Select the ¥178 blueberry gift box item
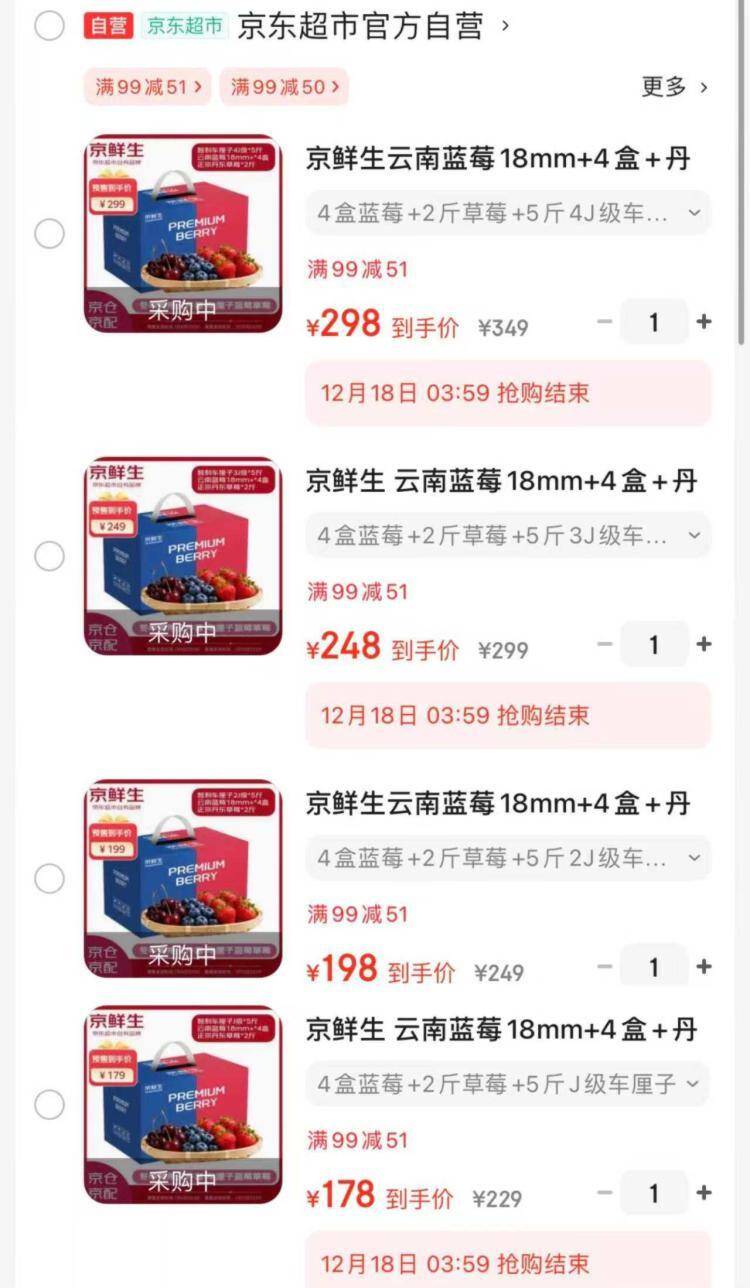This screenshot has height=1288, width=750. coord(49,1105)
